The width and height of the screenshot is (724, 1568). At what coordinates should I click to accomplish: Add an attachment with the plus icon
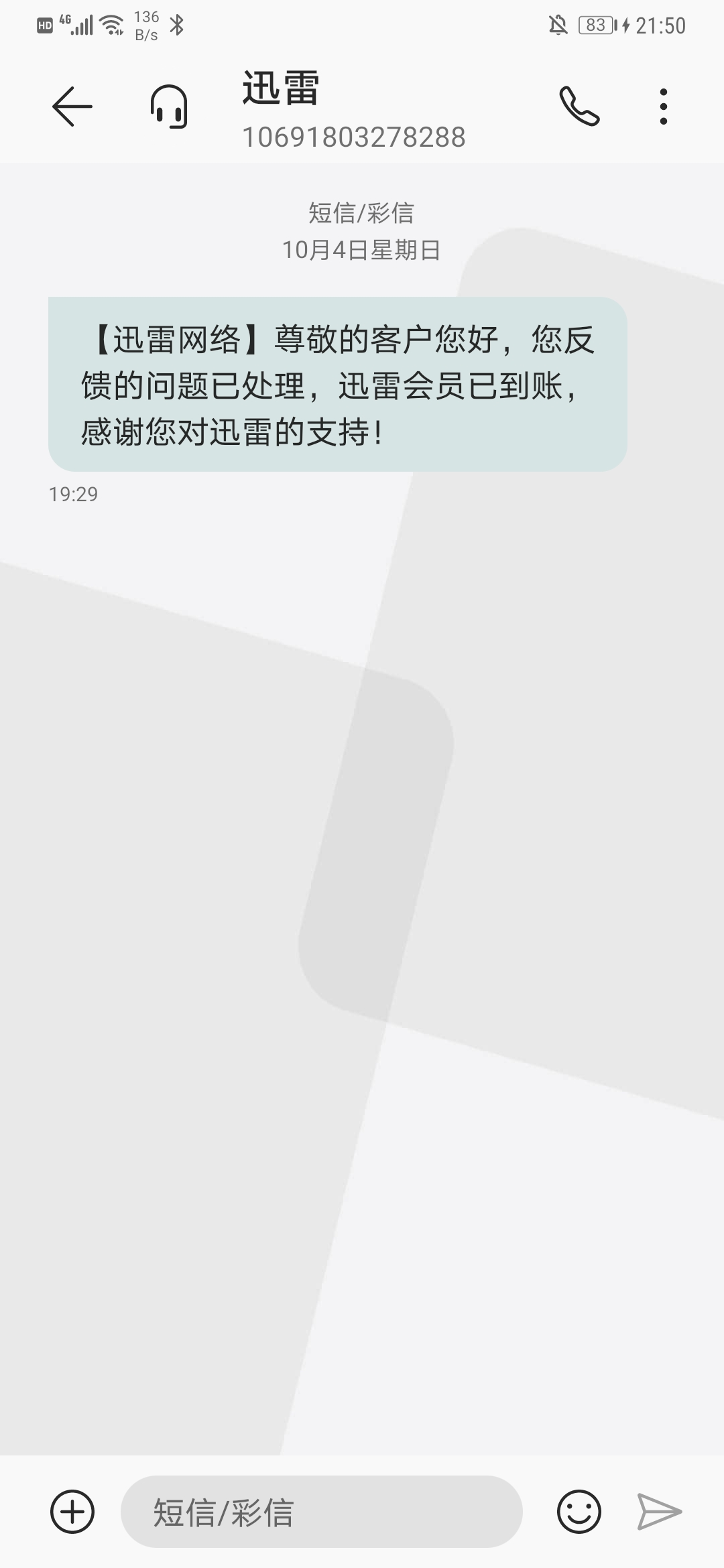click(x=72, y=1511)
